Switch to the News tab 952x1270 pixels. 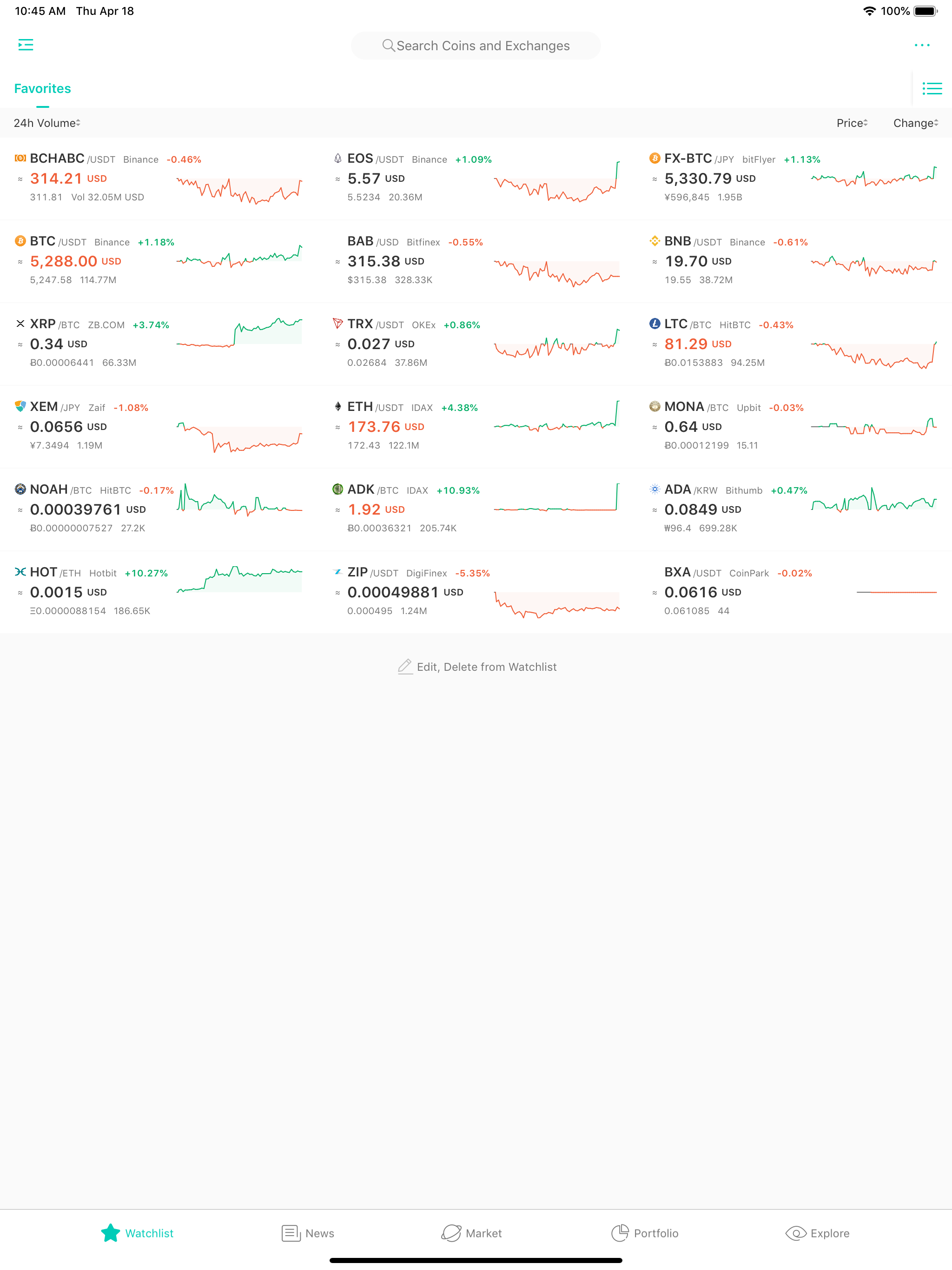308,1233
